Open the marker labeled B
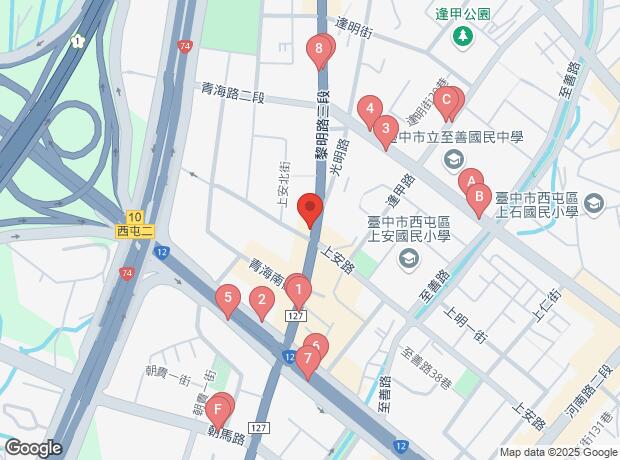 pyautogui.click(x=479, y=197)
